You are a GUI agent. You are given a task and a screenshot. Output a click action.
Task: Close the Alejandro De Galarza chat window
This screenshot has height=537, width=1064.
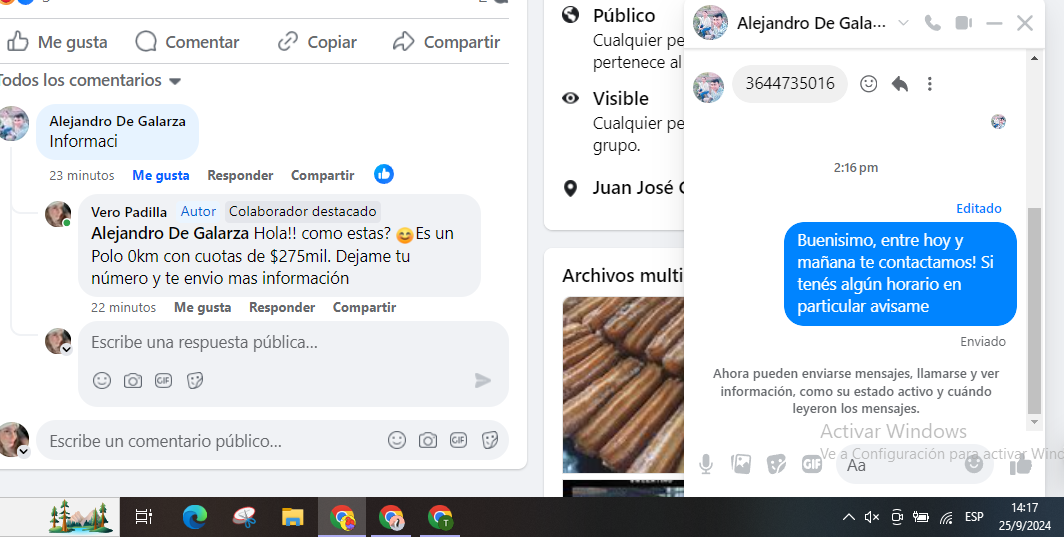click(x=1025, y=23)
